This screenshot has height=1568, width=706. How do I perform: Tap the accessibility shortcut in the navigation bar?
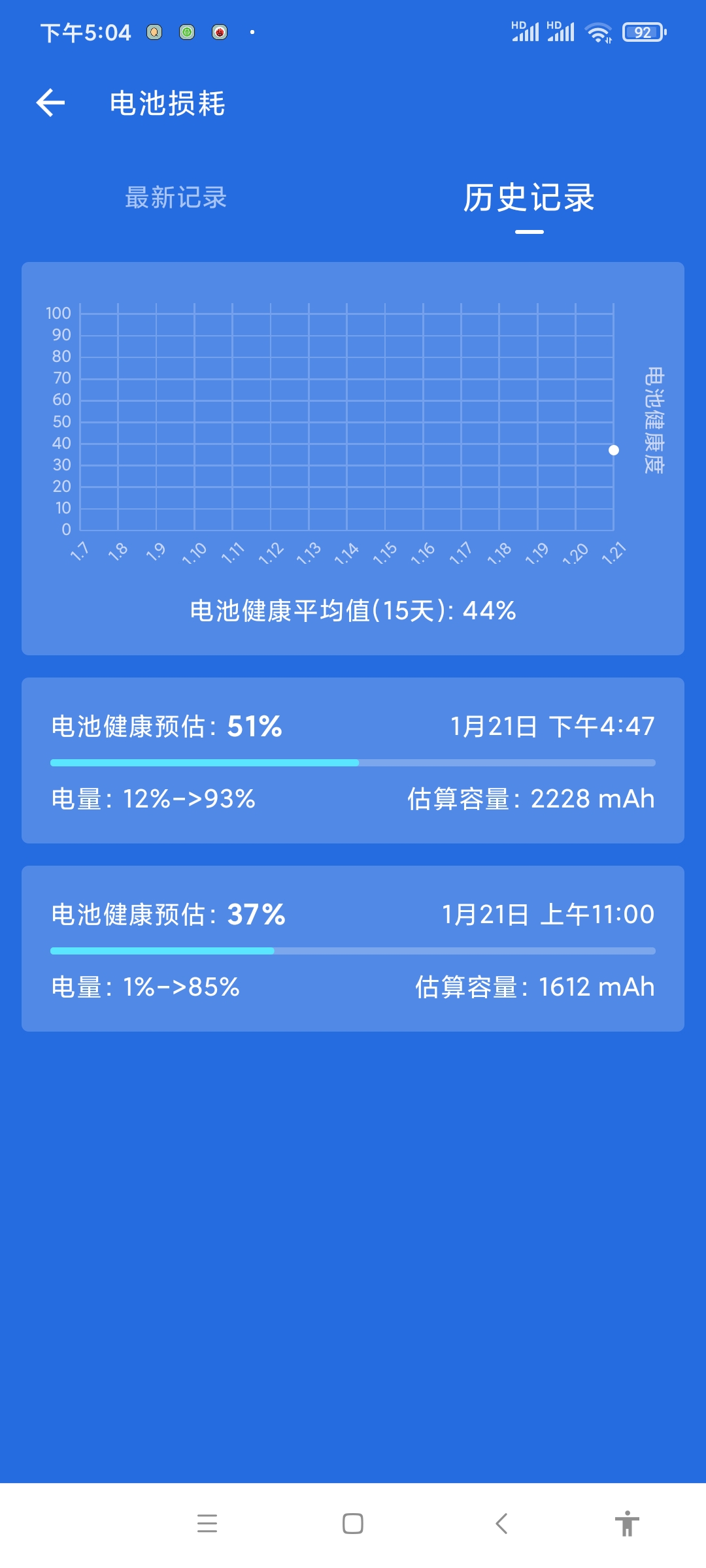point(627,1524)
